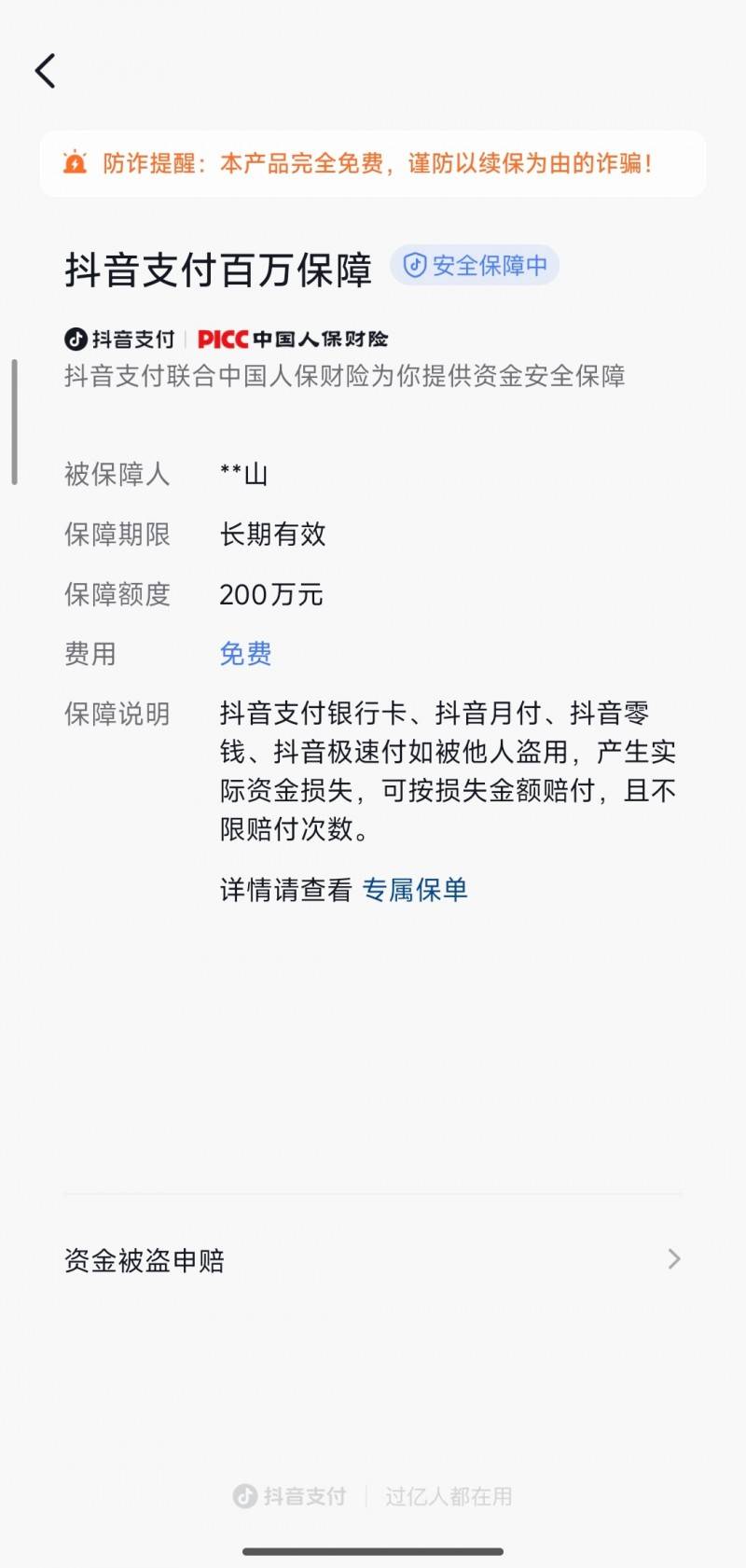Tap the 防诈提醒 warning banner

pyautogui.click(x=373, y=162)
